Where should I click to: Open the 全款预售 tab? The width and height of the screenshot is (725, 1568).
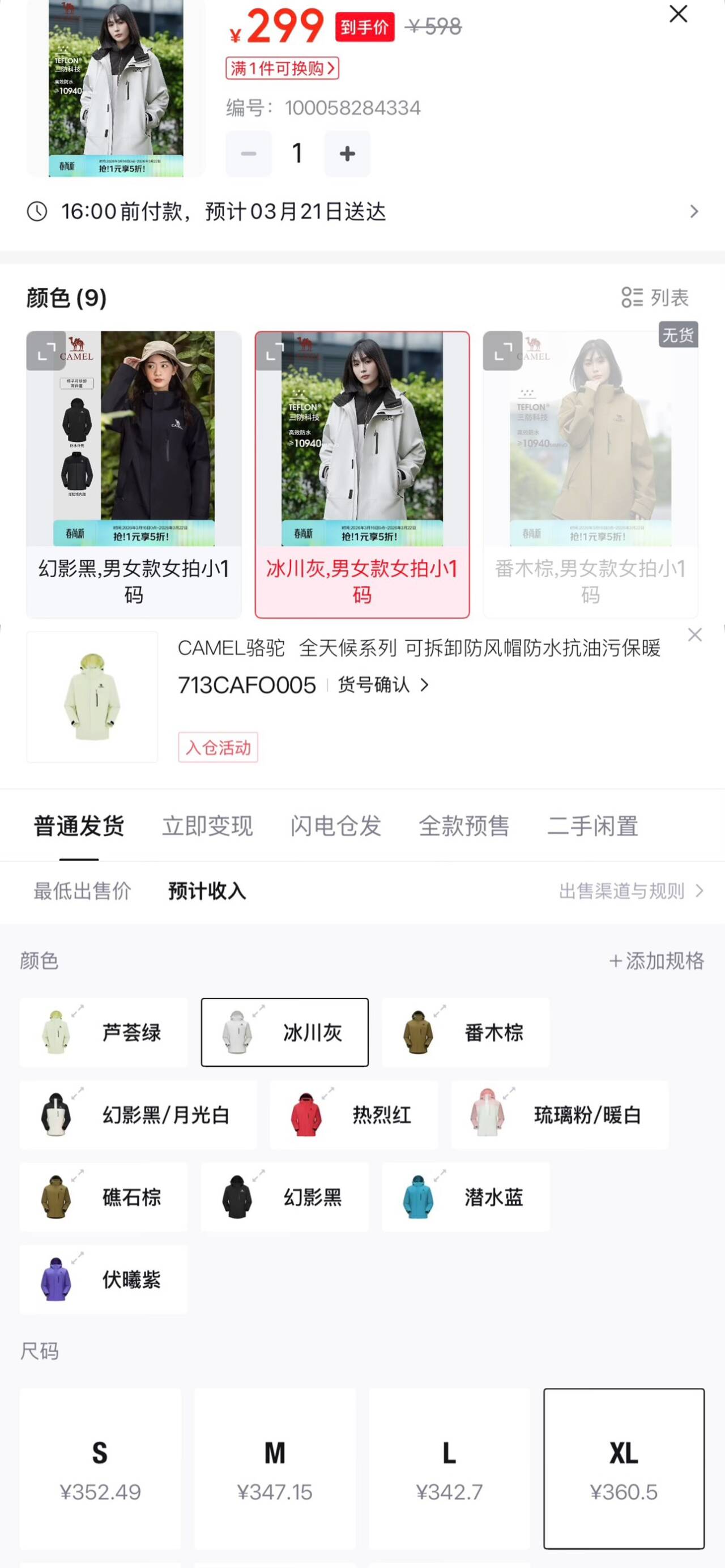(464, 826)
